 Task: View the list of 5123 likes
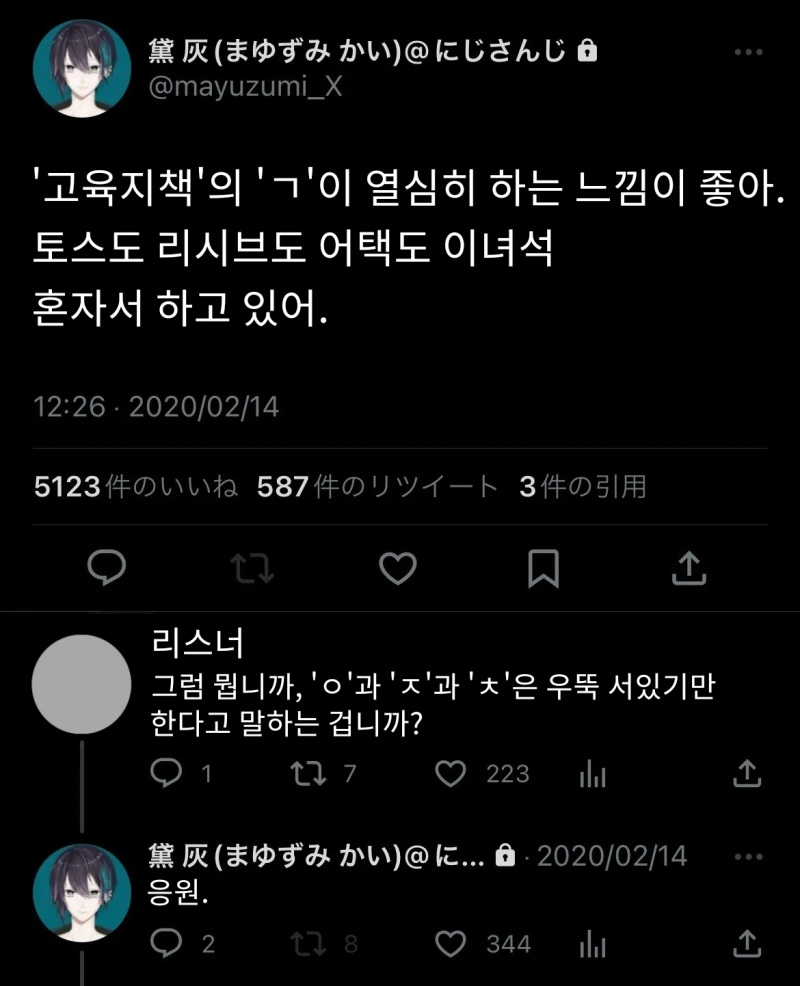135,487
